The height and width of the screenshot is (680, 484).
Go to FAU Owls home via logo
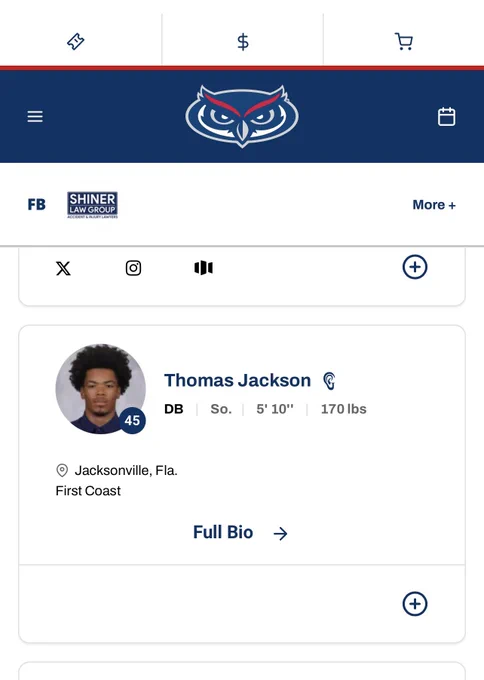[242, 116]
